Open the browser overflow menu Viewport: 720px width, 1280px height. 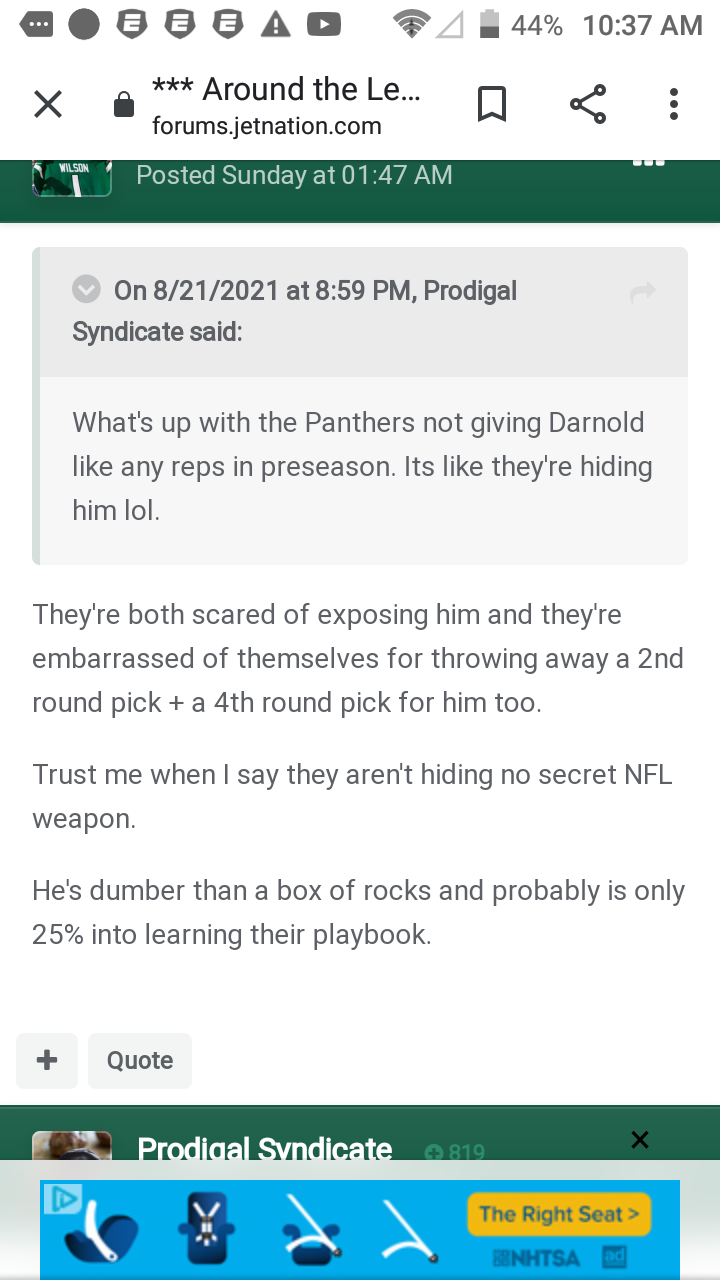tap(674, 104)
